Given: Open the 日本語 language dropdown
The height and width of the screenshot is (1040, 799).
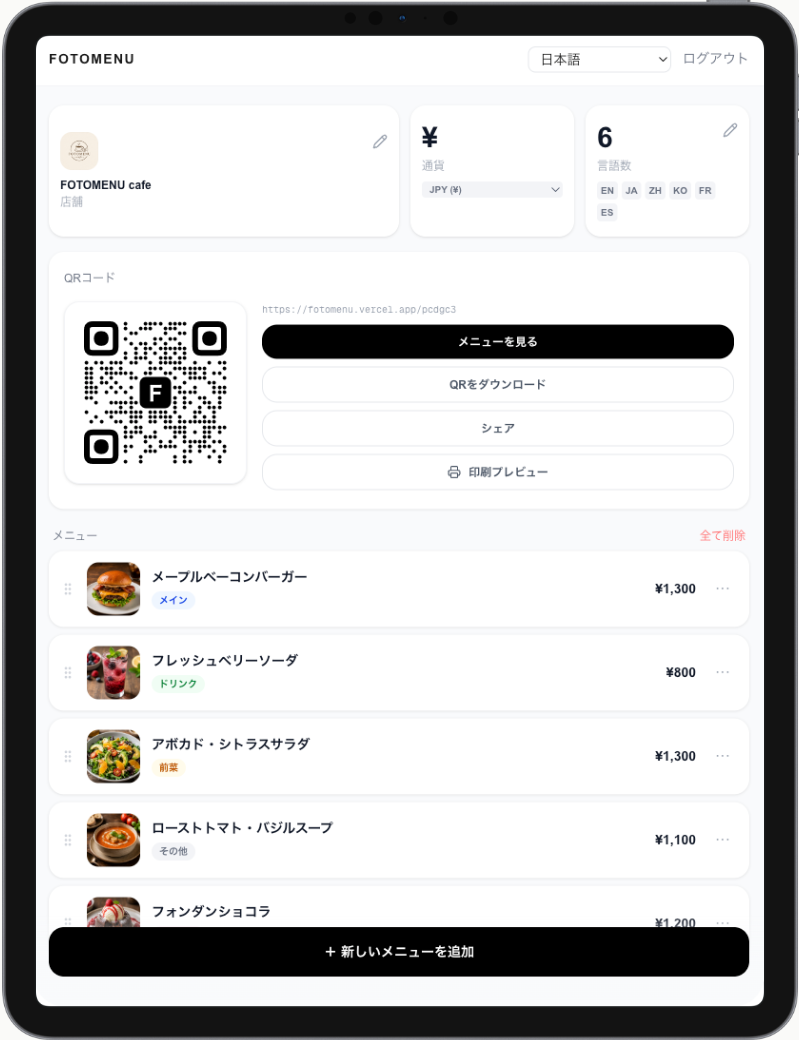Looking at the screenshot, I should (x=599, y=59).
